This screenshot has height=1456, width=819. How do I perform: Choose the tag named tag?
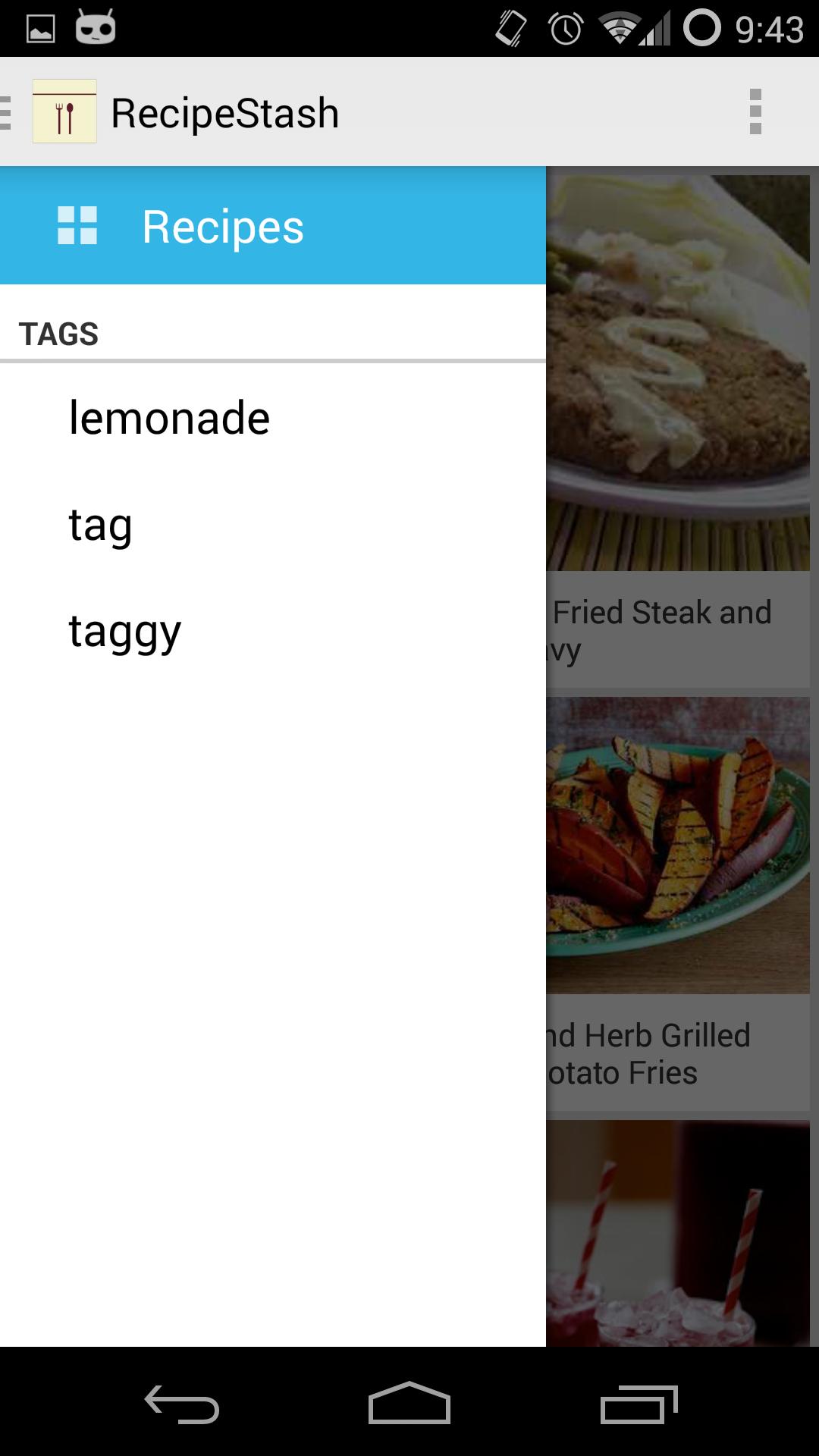tap(101, 525)
